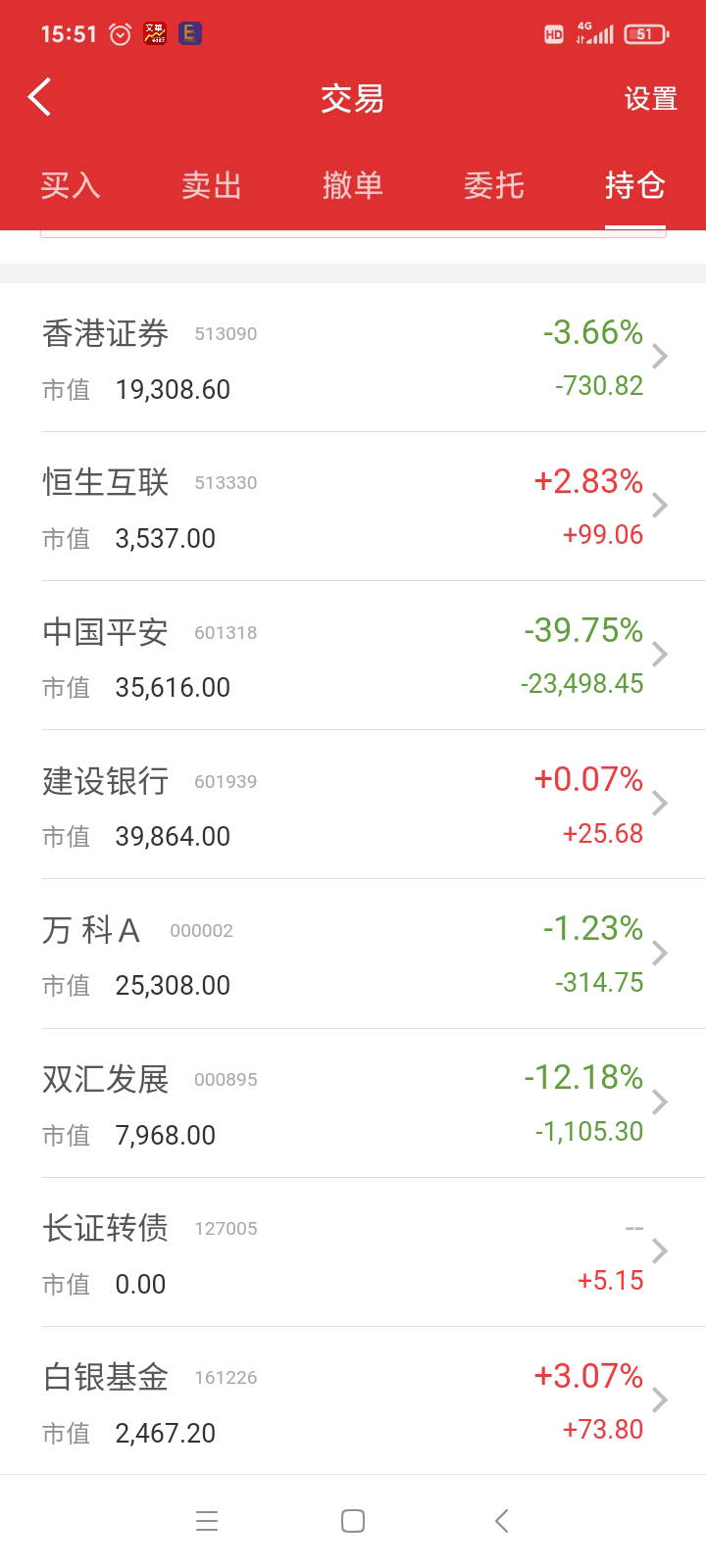Open recent apps from the navigation bar
706x1568 pixels.
(207, 1521)
